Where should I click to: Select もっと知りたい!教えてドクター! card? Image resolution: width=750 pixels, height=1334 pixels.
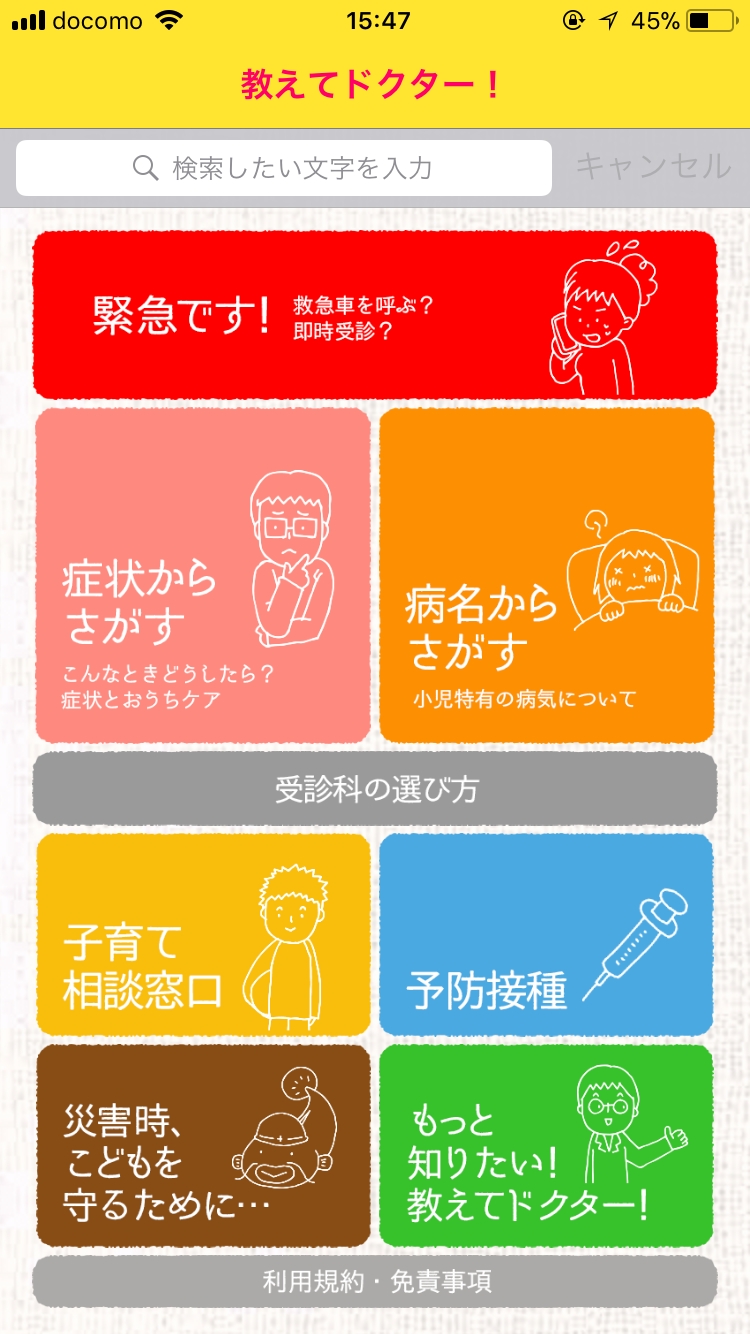(x=547, y=1146)
